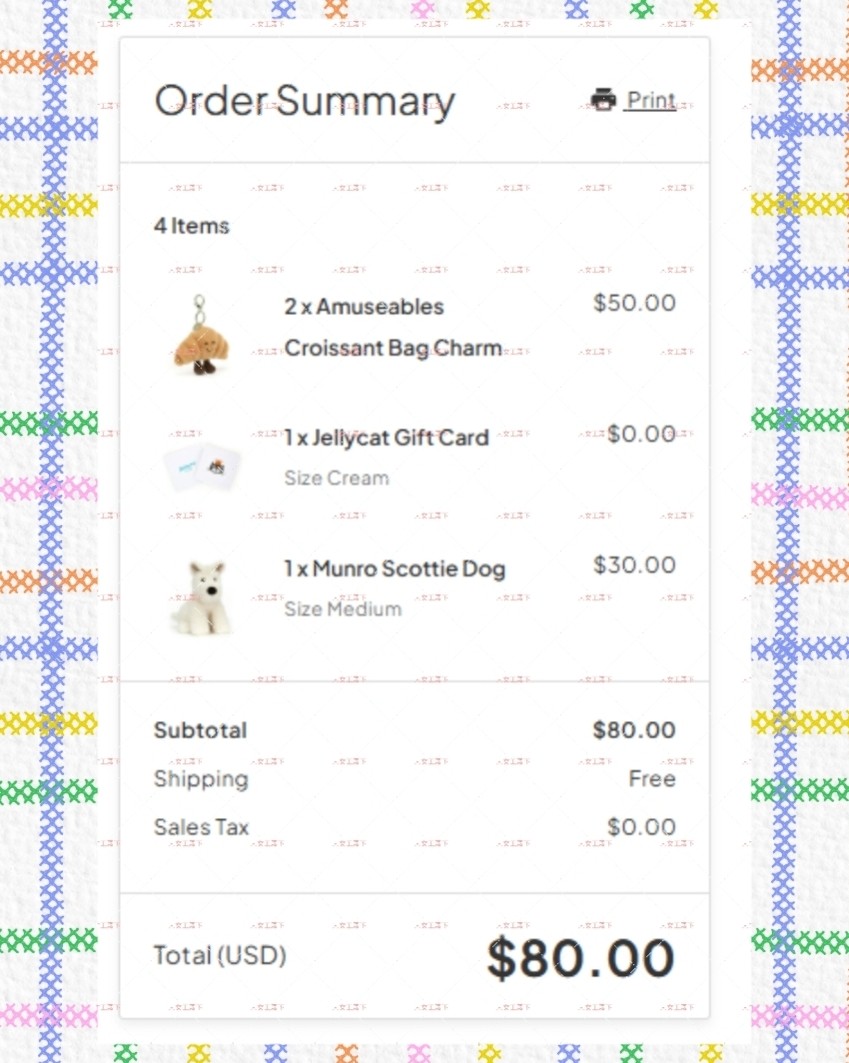Click the Size Medium label
The image size is (849, 1063).
(x=342, y=609)
